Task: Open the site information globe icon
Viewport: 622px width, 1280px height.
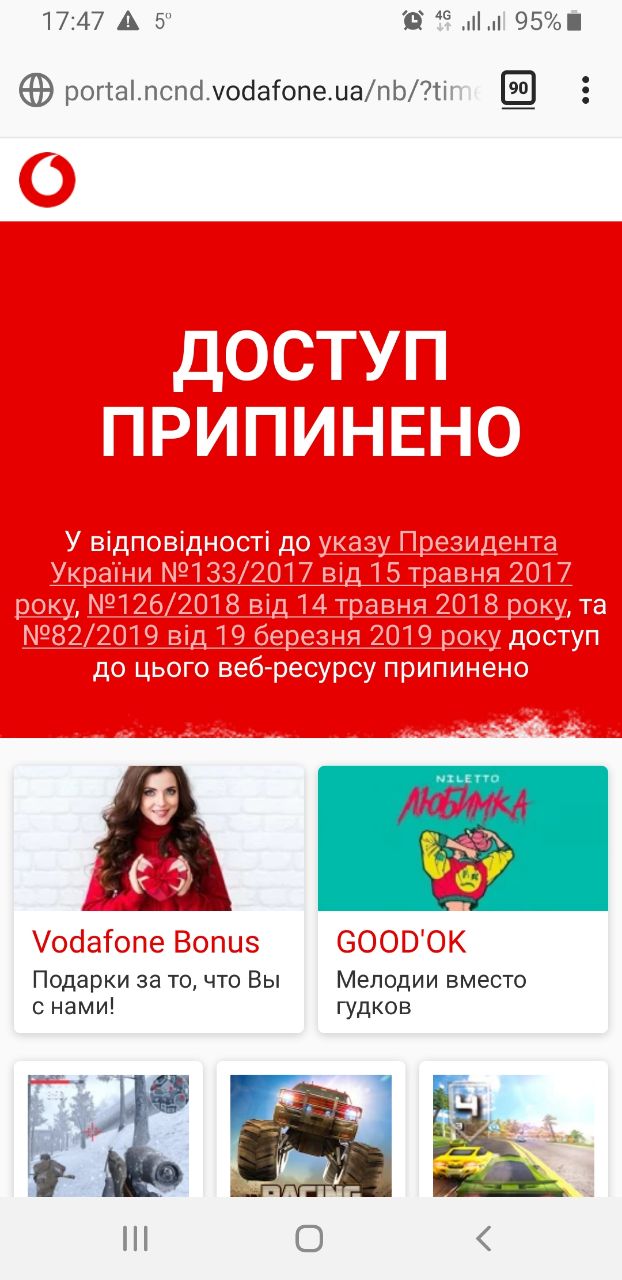Action: pyautogui.click(x=36, y=91)
